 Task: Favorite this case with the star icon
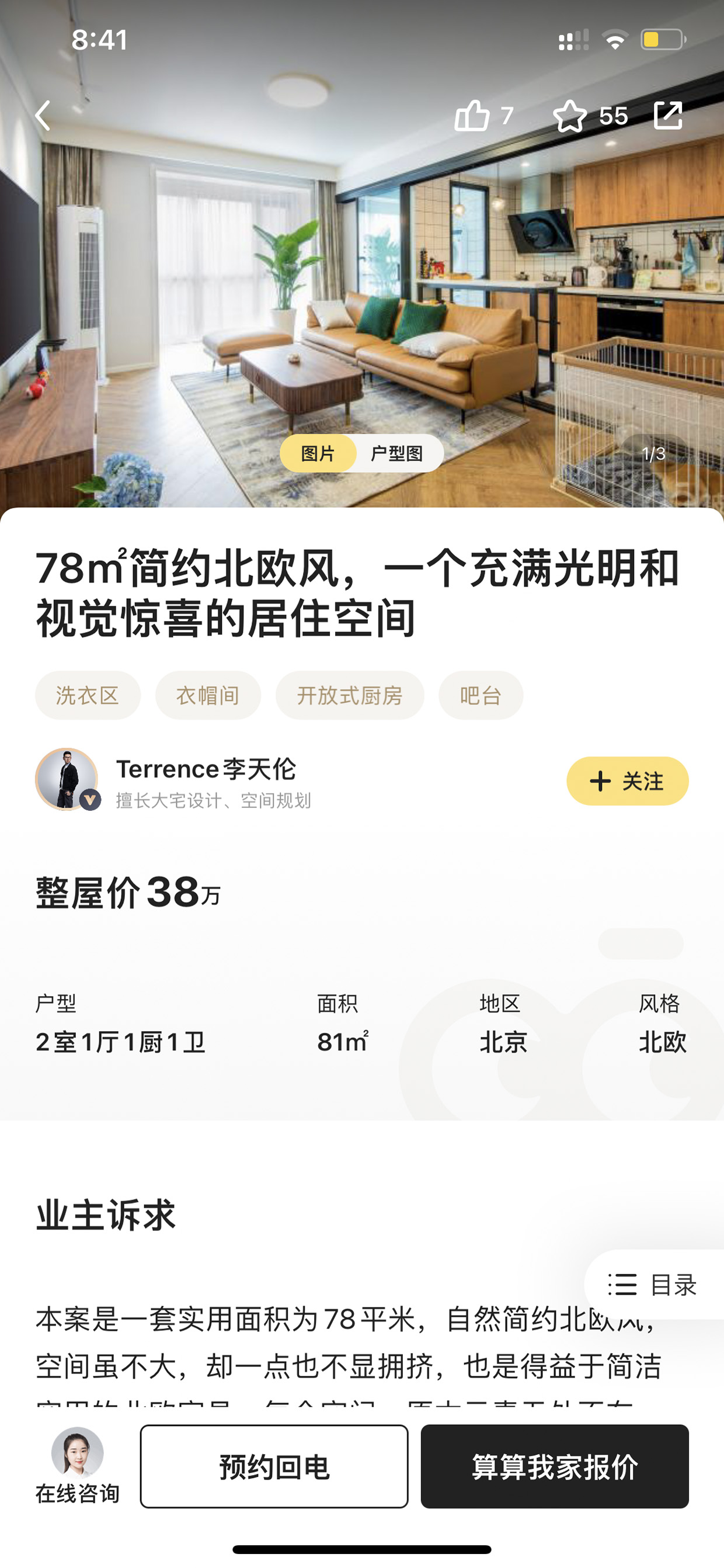click(570, 116)
